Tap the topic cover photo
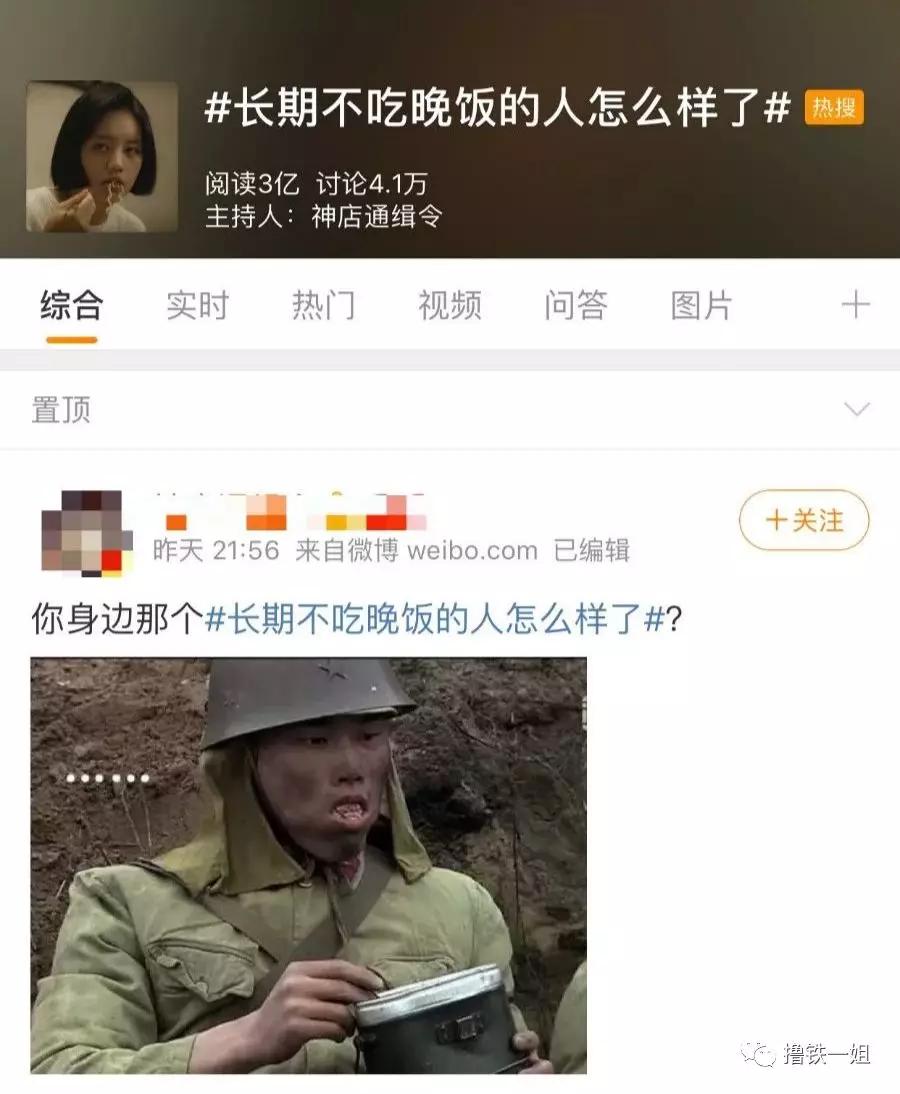This screenshot has height=1094, width=900. (x=102, y=157)
